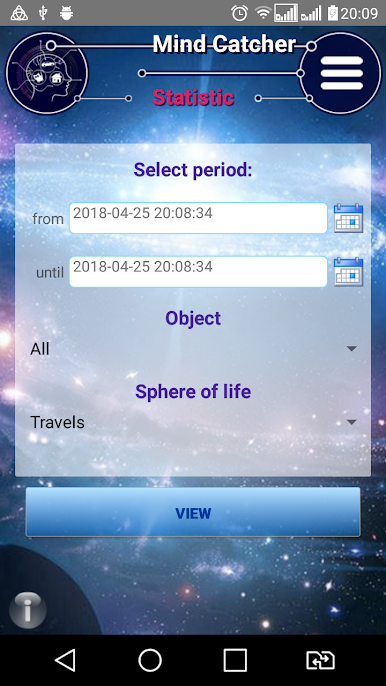The image size is (386, 686).
Task: Tap the VIEW button
Action: coord(193,513)
